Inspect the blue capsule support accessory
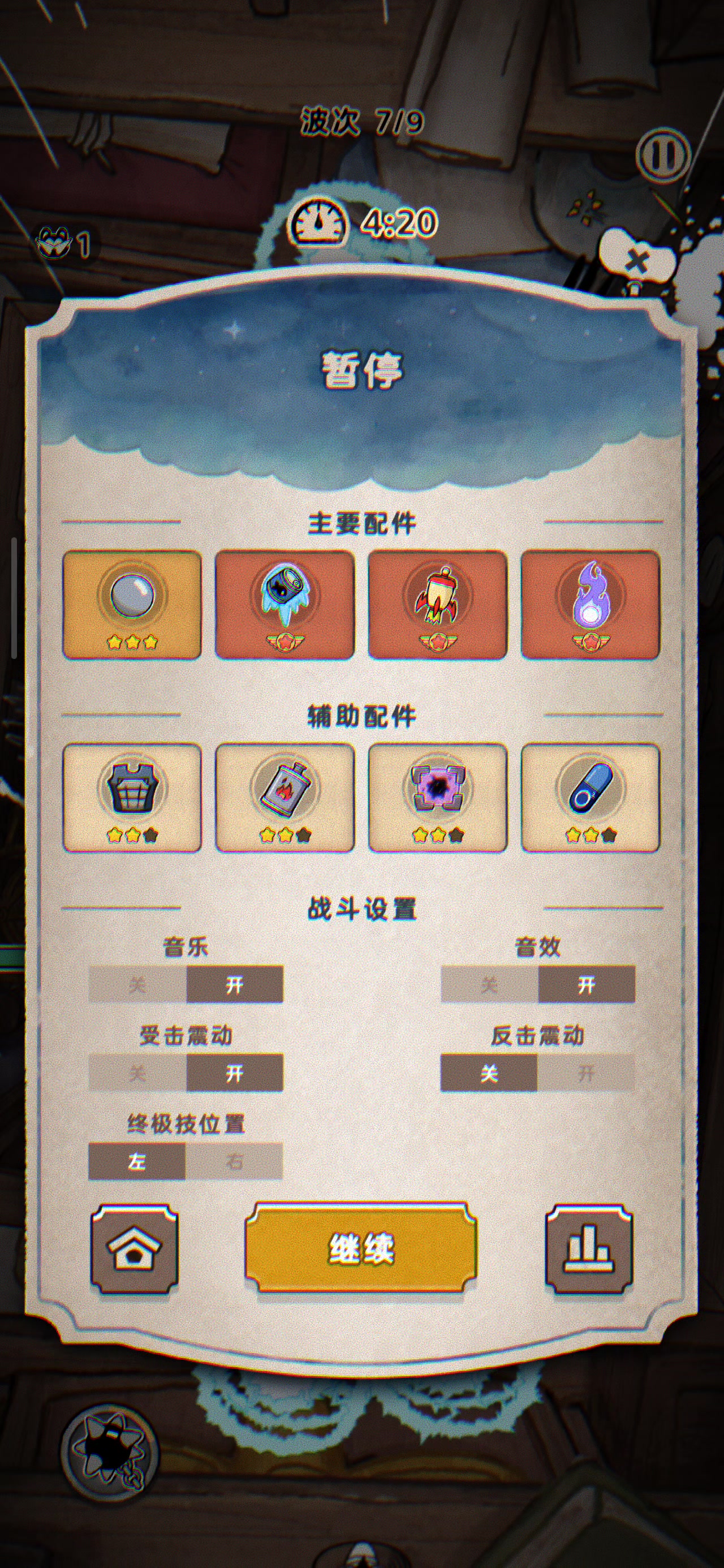This screenshot has height=1568, width=724. 591,798
